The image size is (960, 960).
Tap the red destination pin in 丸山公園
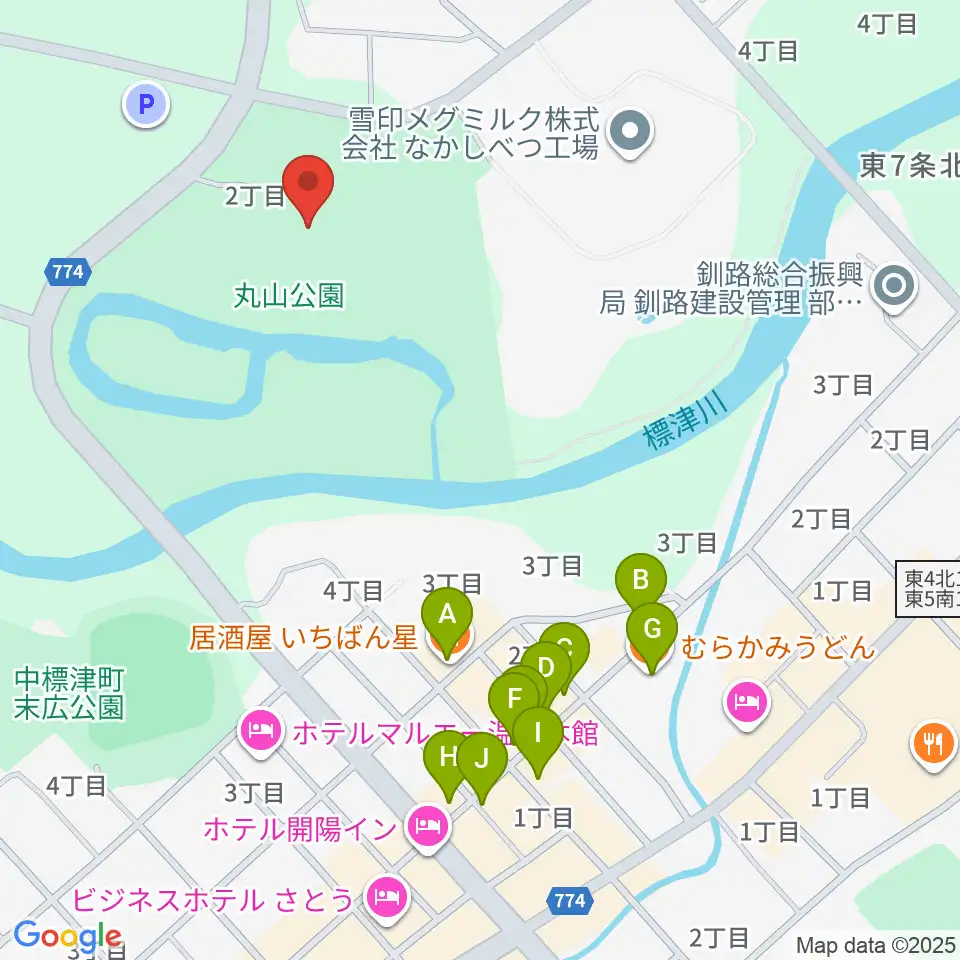[x=308, y=190]
